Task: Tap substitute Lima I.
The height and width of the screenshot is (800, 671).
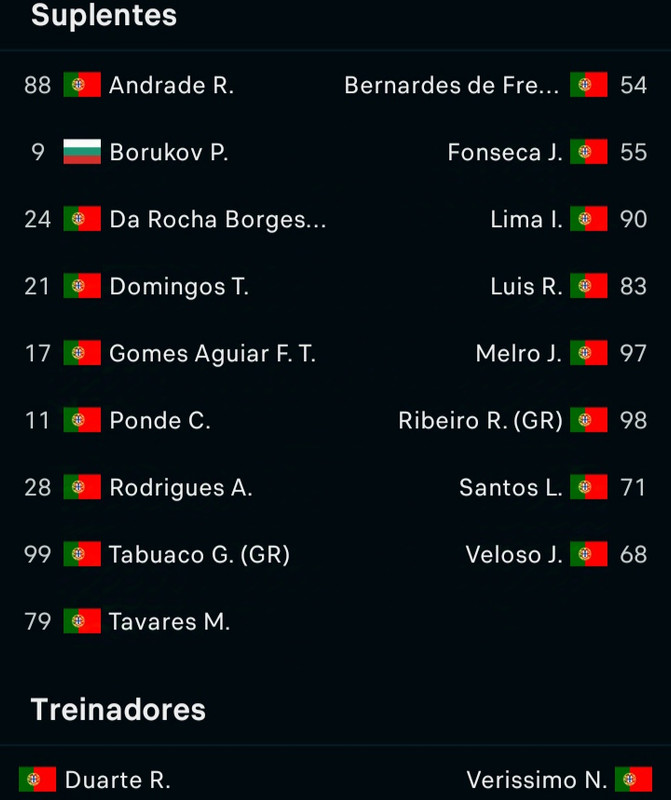Action: click(527, 220)
